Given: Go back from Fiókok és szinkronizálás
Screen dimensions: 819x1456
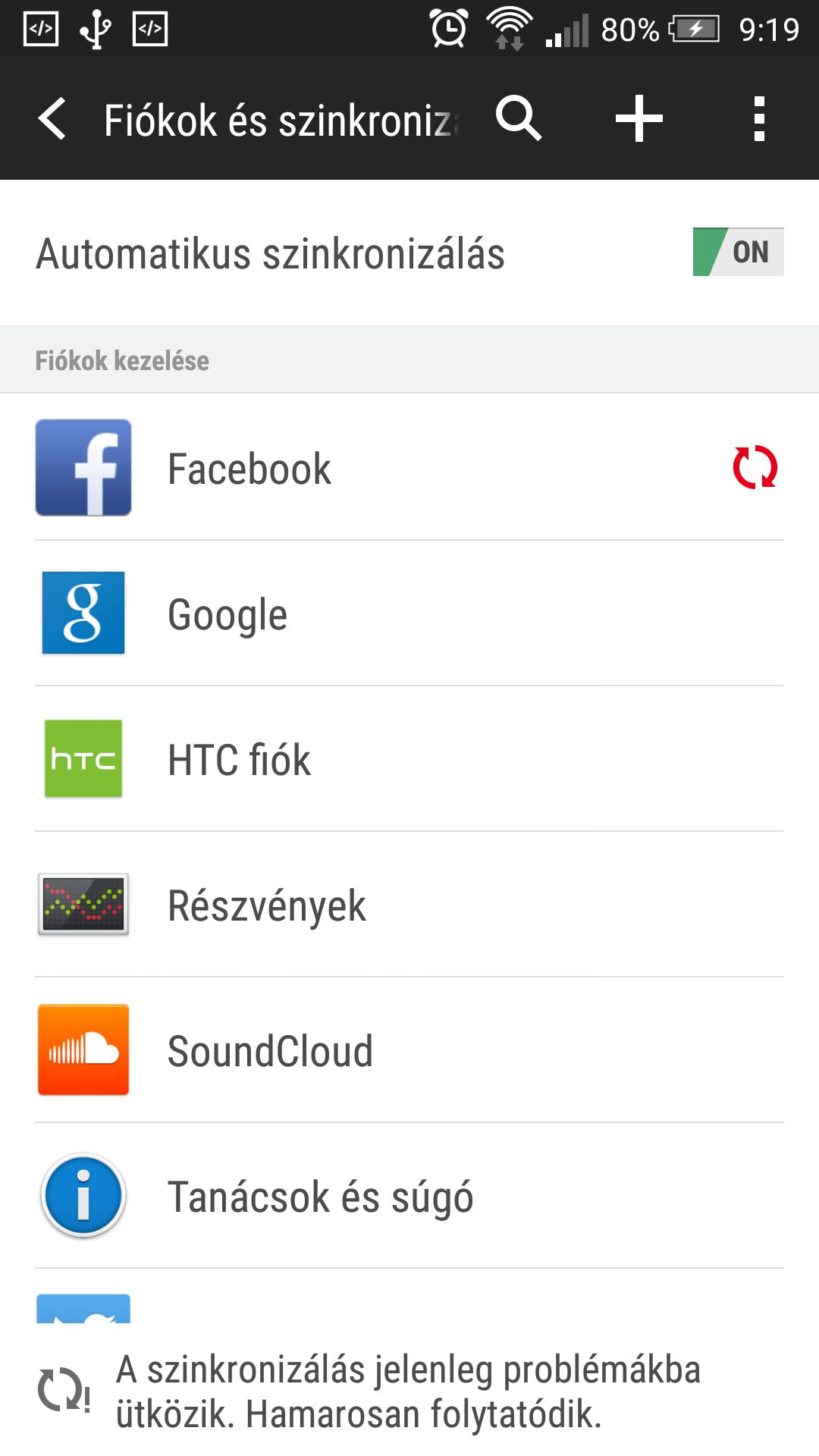Looking at the screenshot, I should [52, 119].
